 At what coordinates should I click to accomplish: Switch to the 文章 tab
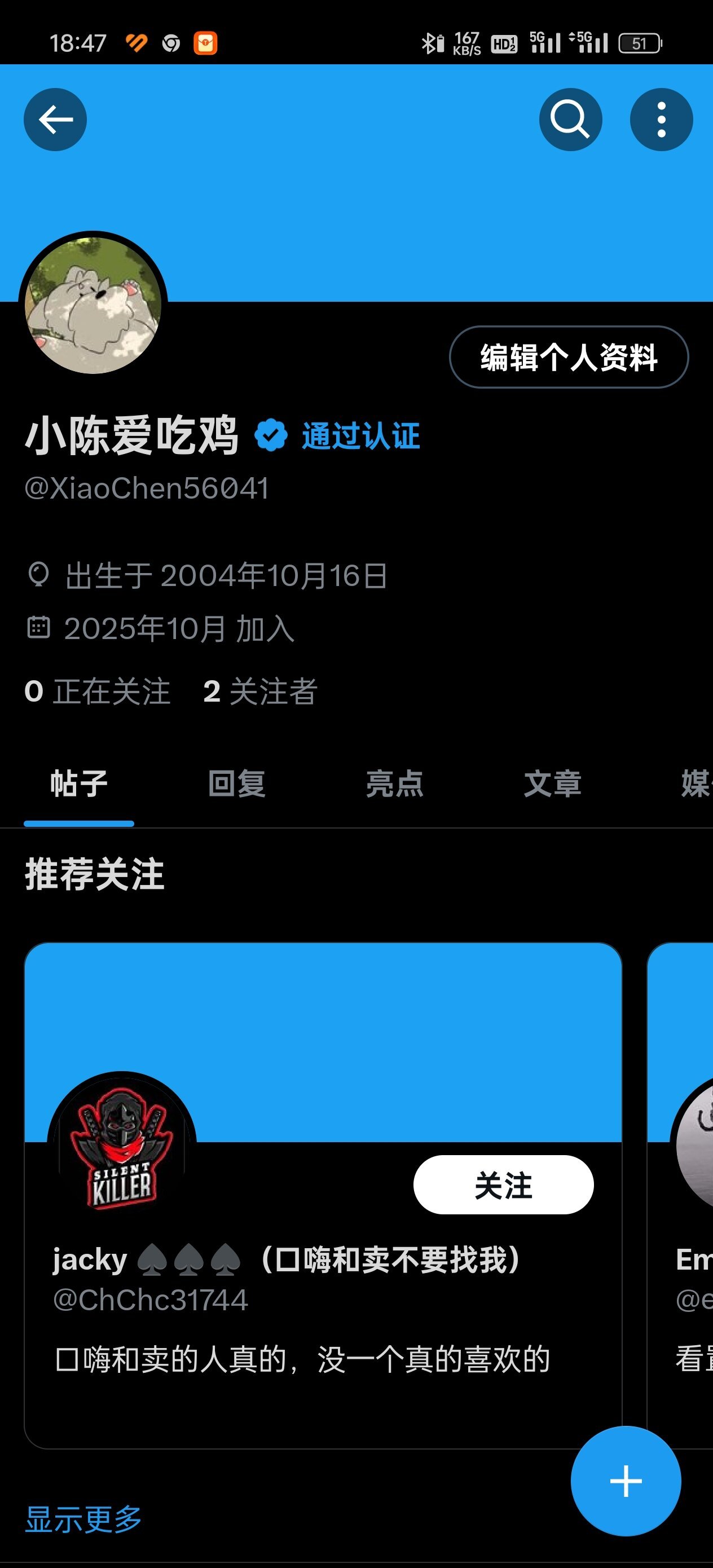click(552, 783)
